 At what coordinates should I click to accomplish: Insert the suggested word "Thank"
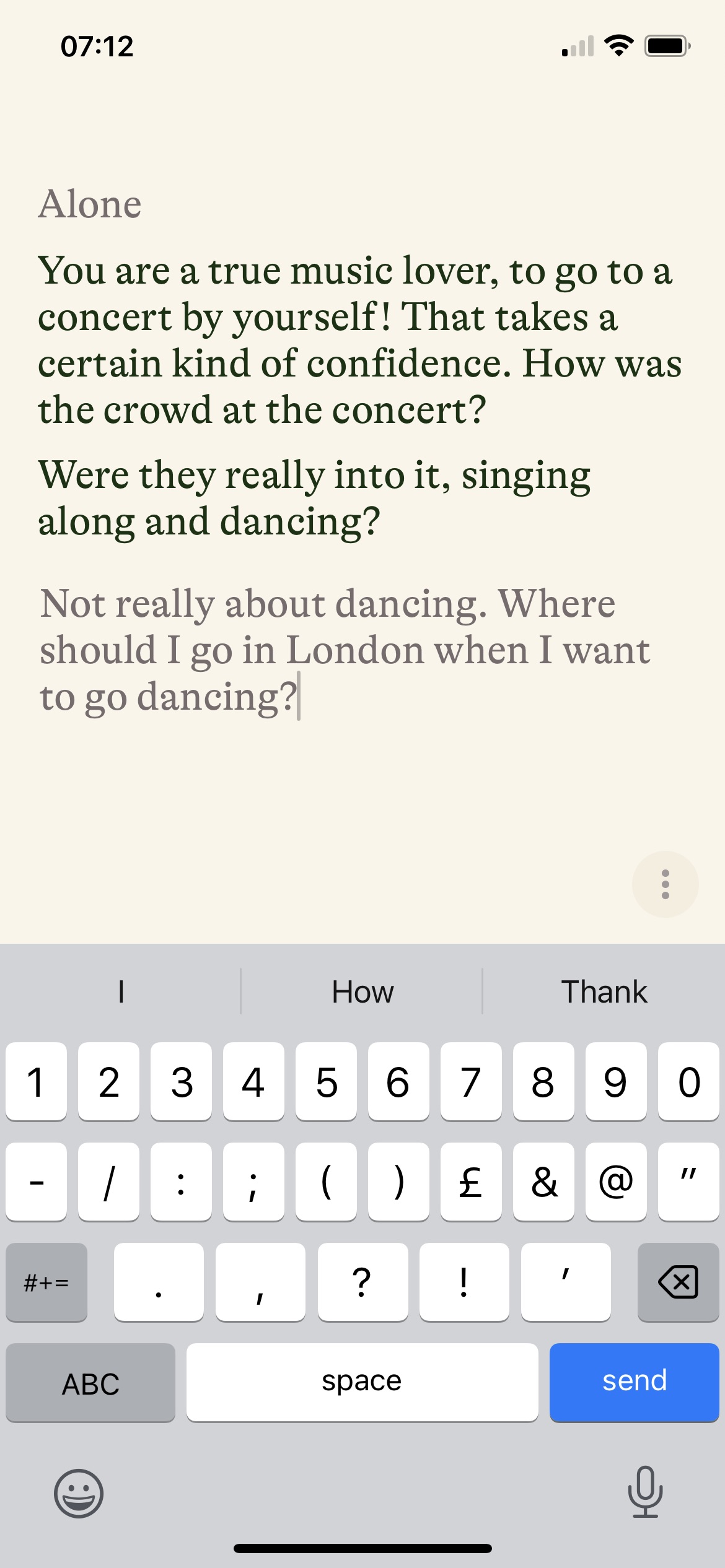[604, 992]
